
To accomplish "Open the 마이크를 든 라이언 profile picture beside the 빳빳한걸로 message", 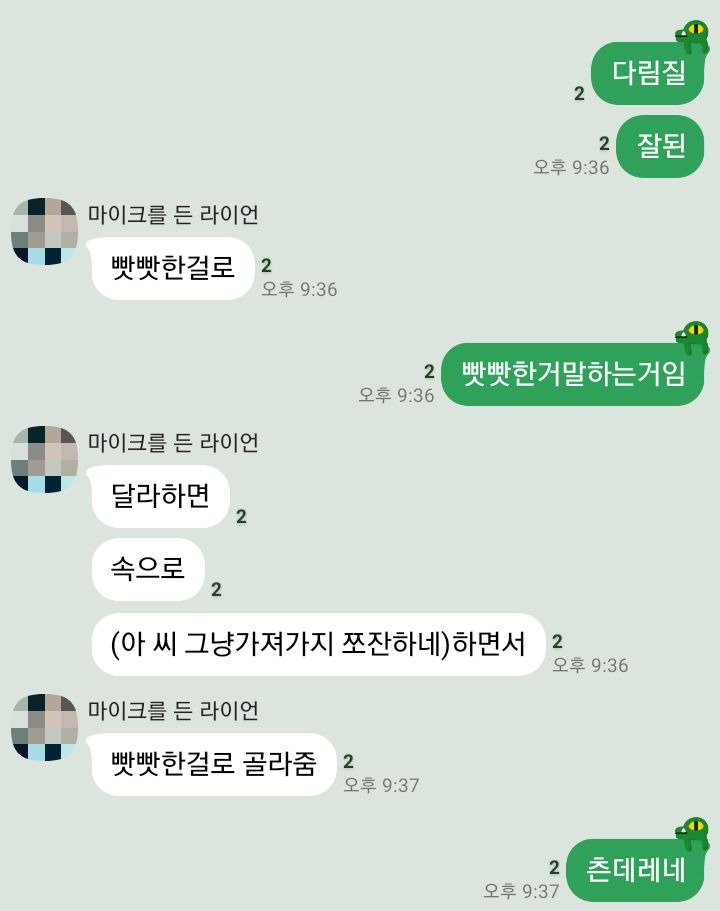I will (x=45, y=231).
